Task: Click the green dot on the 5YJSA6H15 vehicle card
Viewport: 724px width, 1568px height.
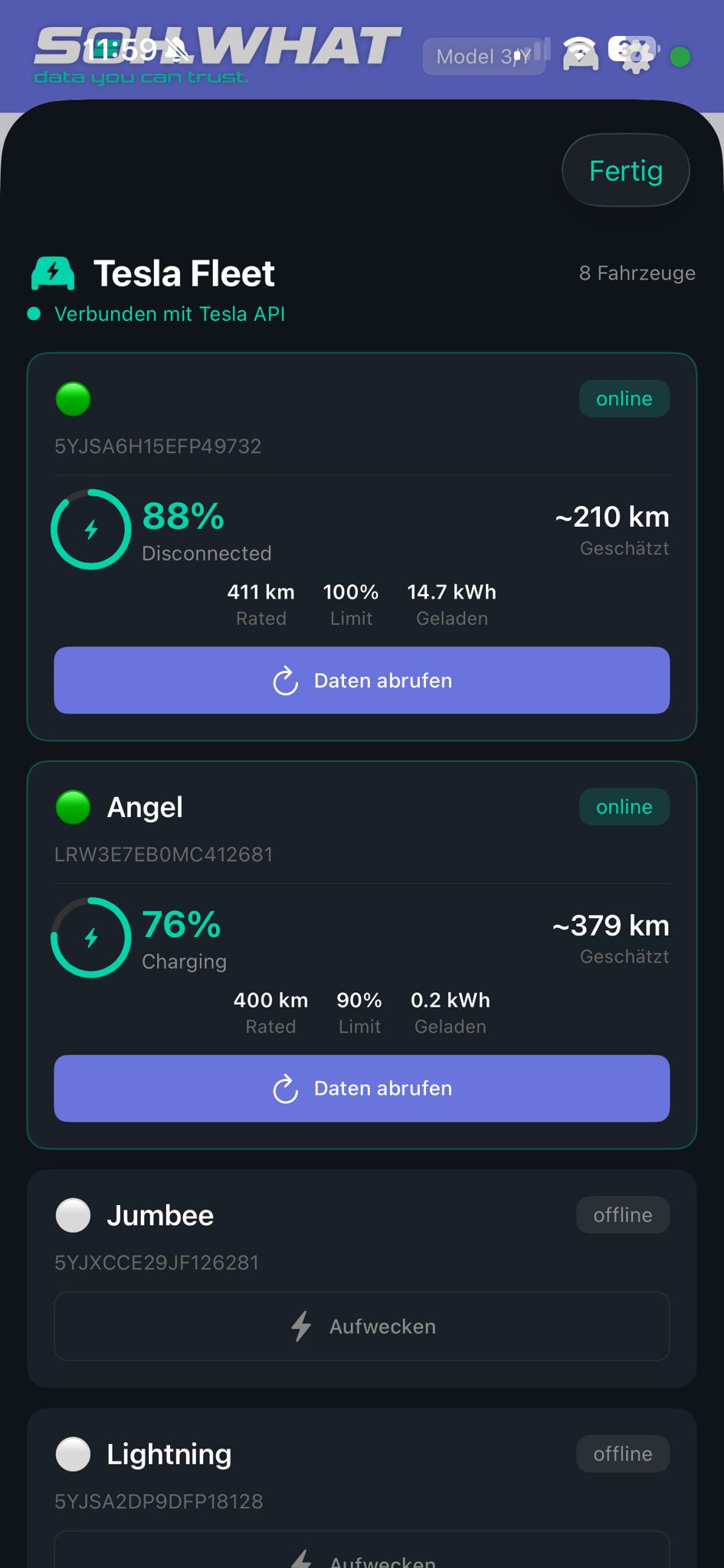Action: coord(73,399)
